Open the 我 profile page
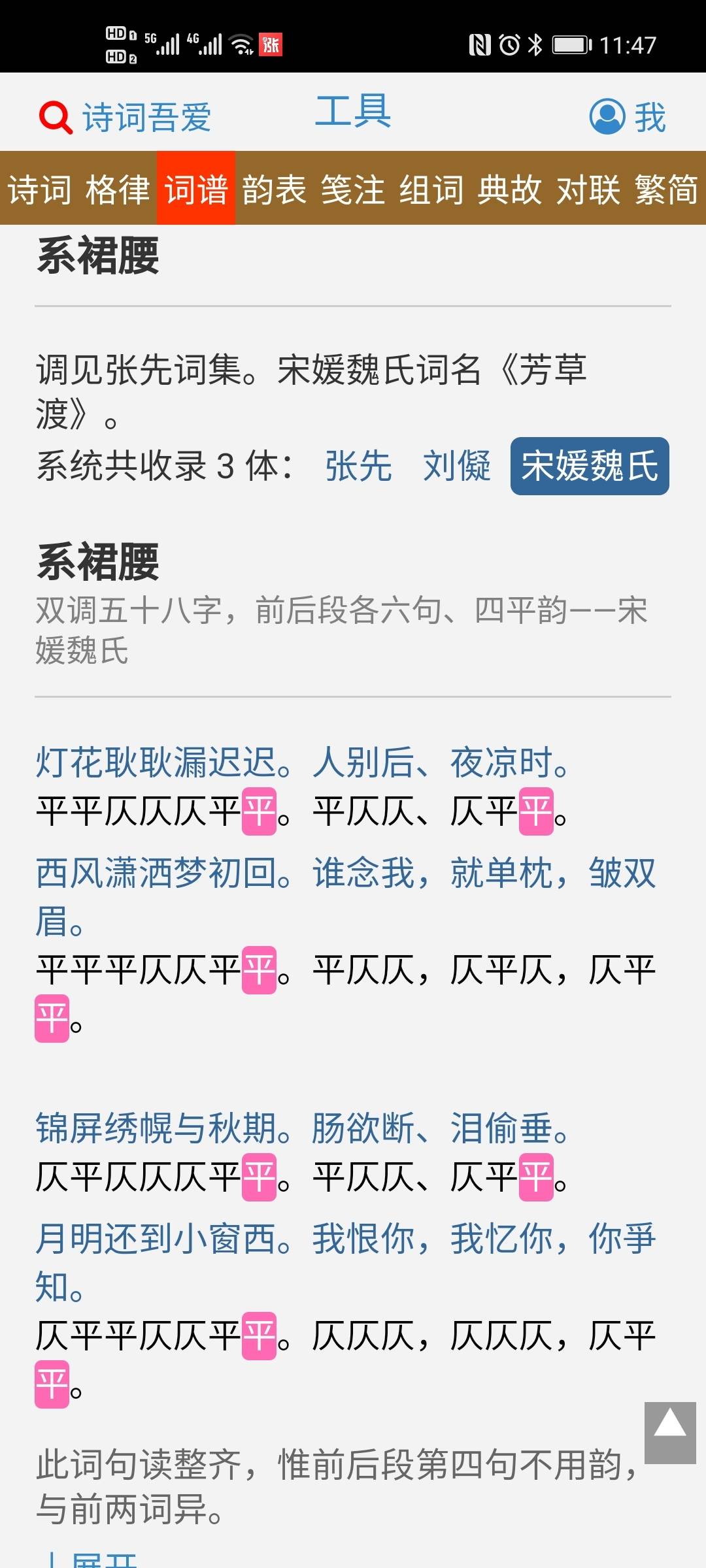This screenshot has height=1568, width=706. coord(628,118)
